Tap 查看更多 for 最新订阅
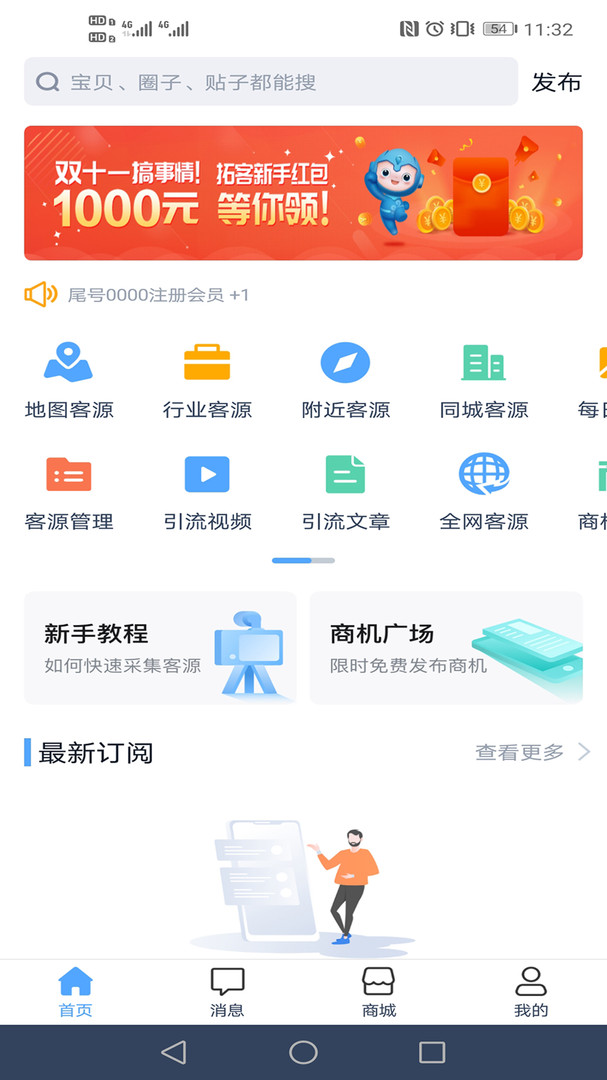Screen dimensions: 607x1080 pyautogui.click(x=532, y=752)
